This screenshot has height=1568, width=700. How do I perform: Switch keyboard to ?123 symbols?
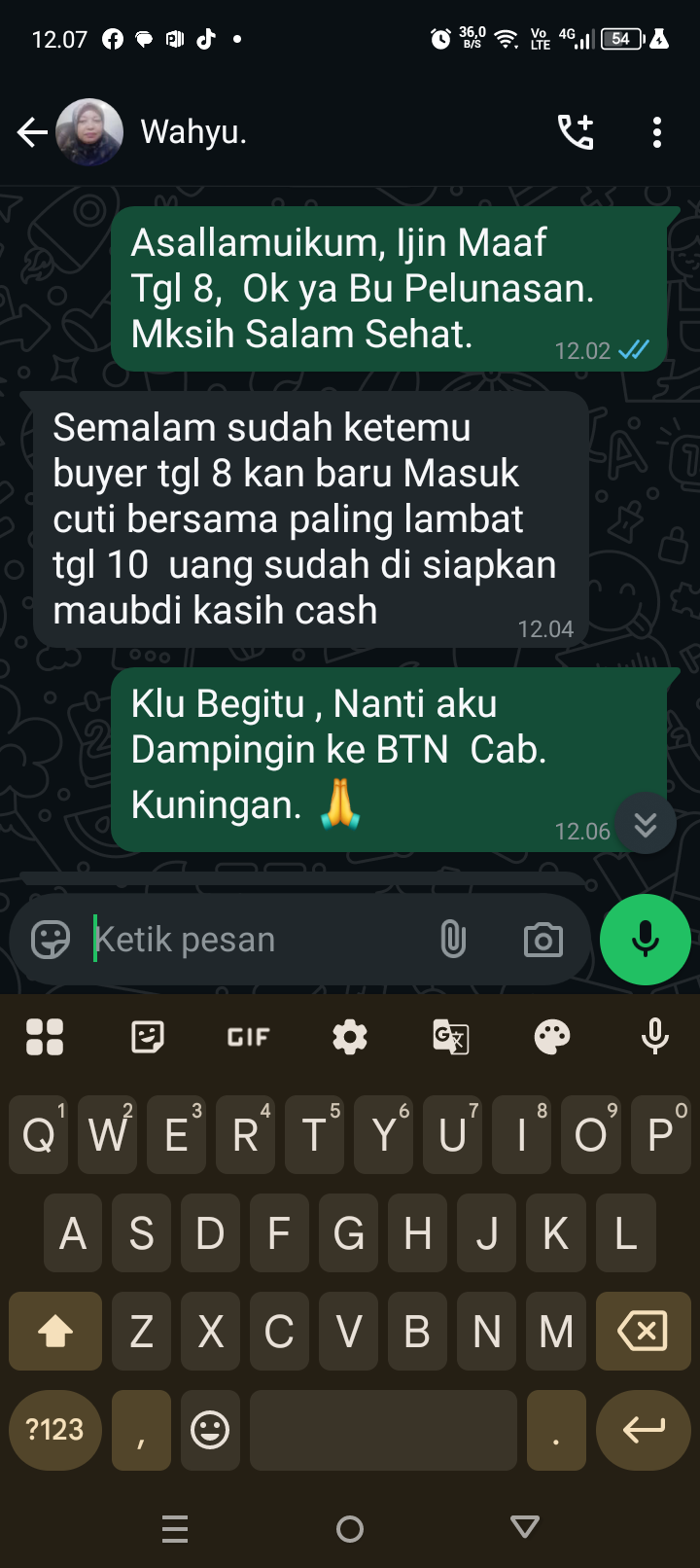coord(55,1430)
